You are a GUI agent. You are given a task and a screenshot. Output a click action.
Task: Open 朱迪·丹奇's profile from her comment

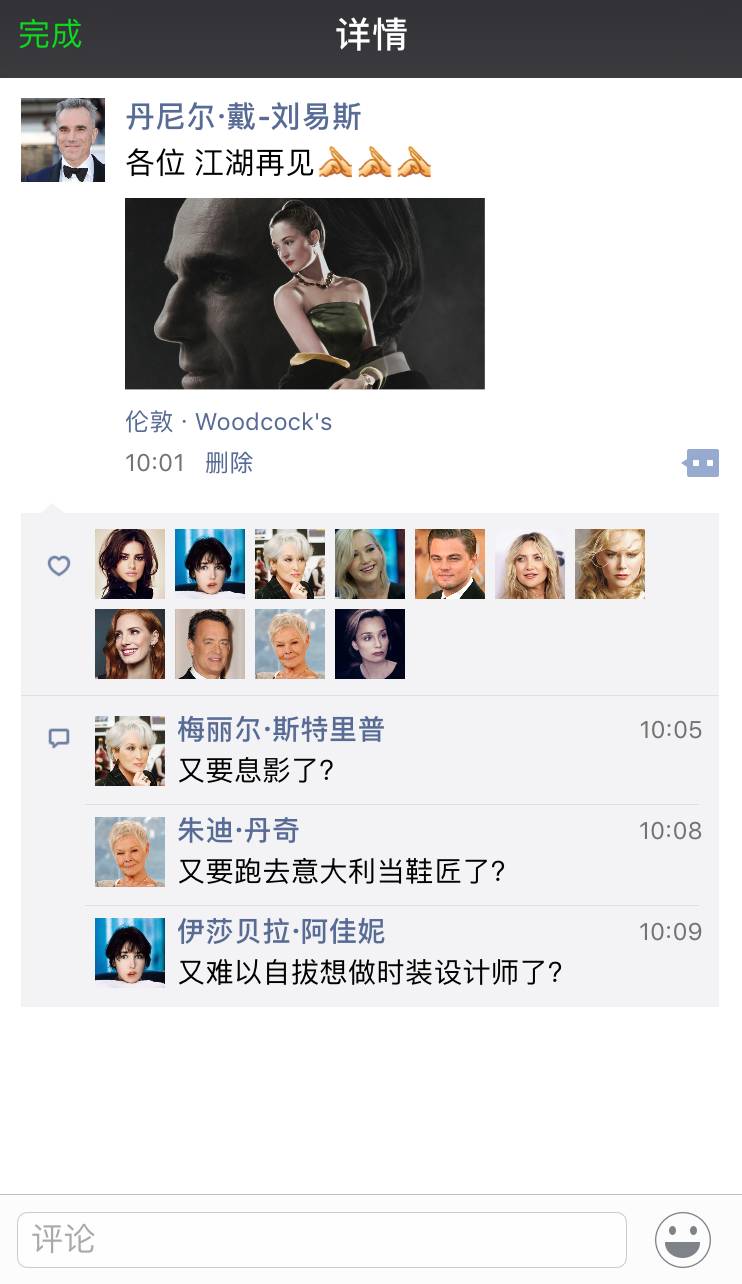238,831
